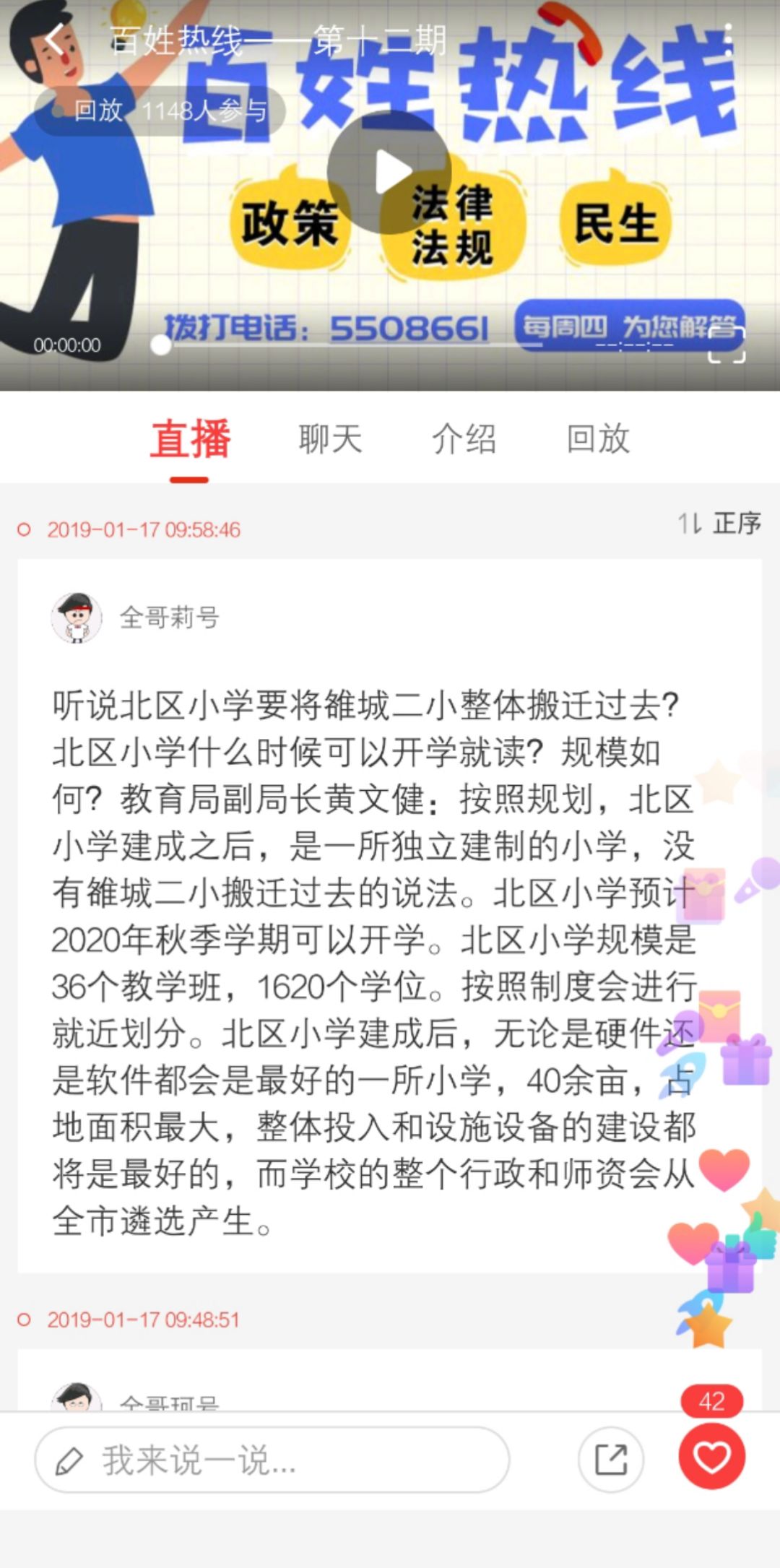Image resolution: width=780 pixels, height=1568 pixels.
Task: Switch to the 回放 tab
Action: (x=598, y=438)
